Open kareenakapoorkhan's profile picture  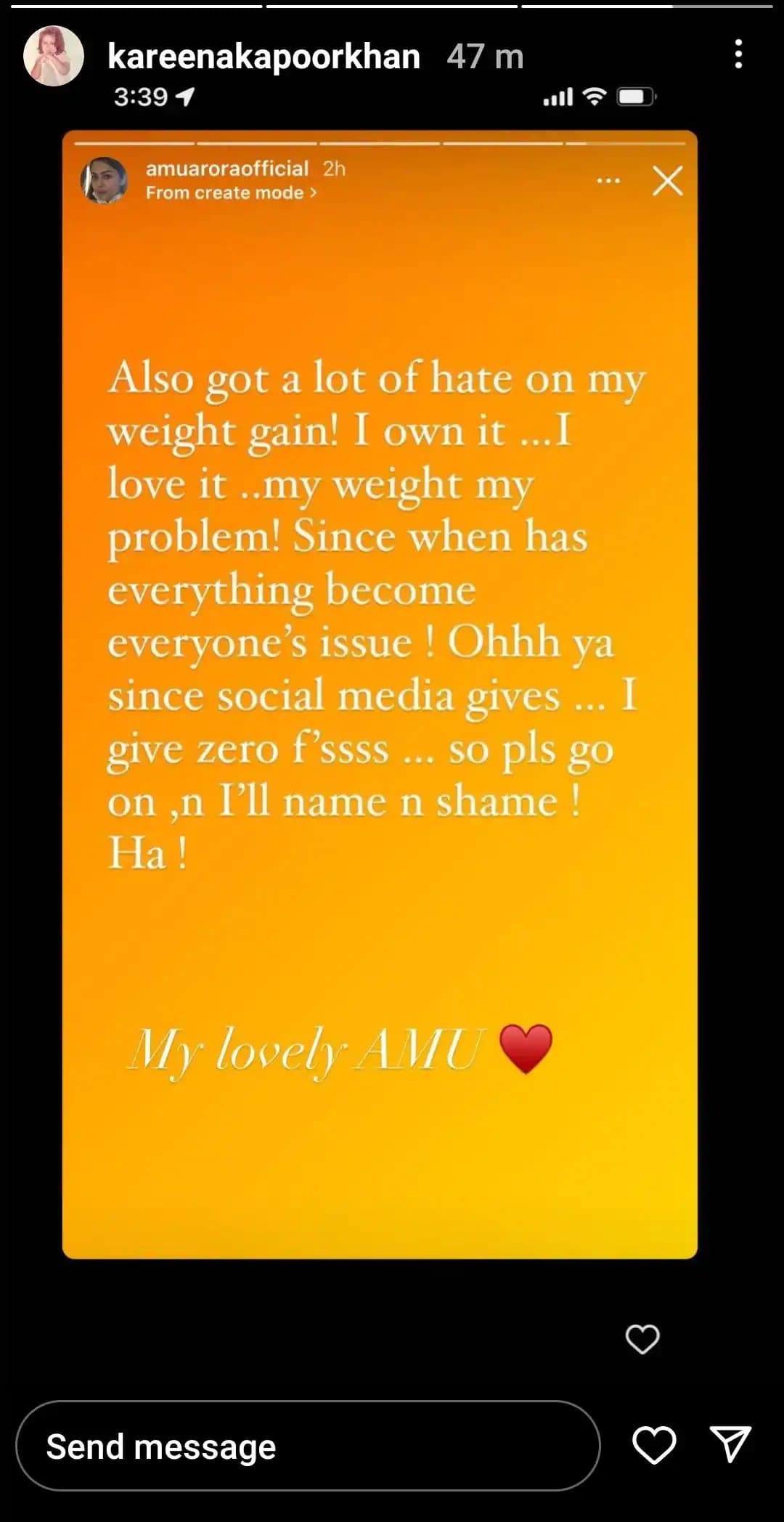[x=54, y=56]
